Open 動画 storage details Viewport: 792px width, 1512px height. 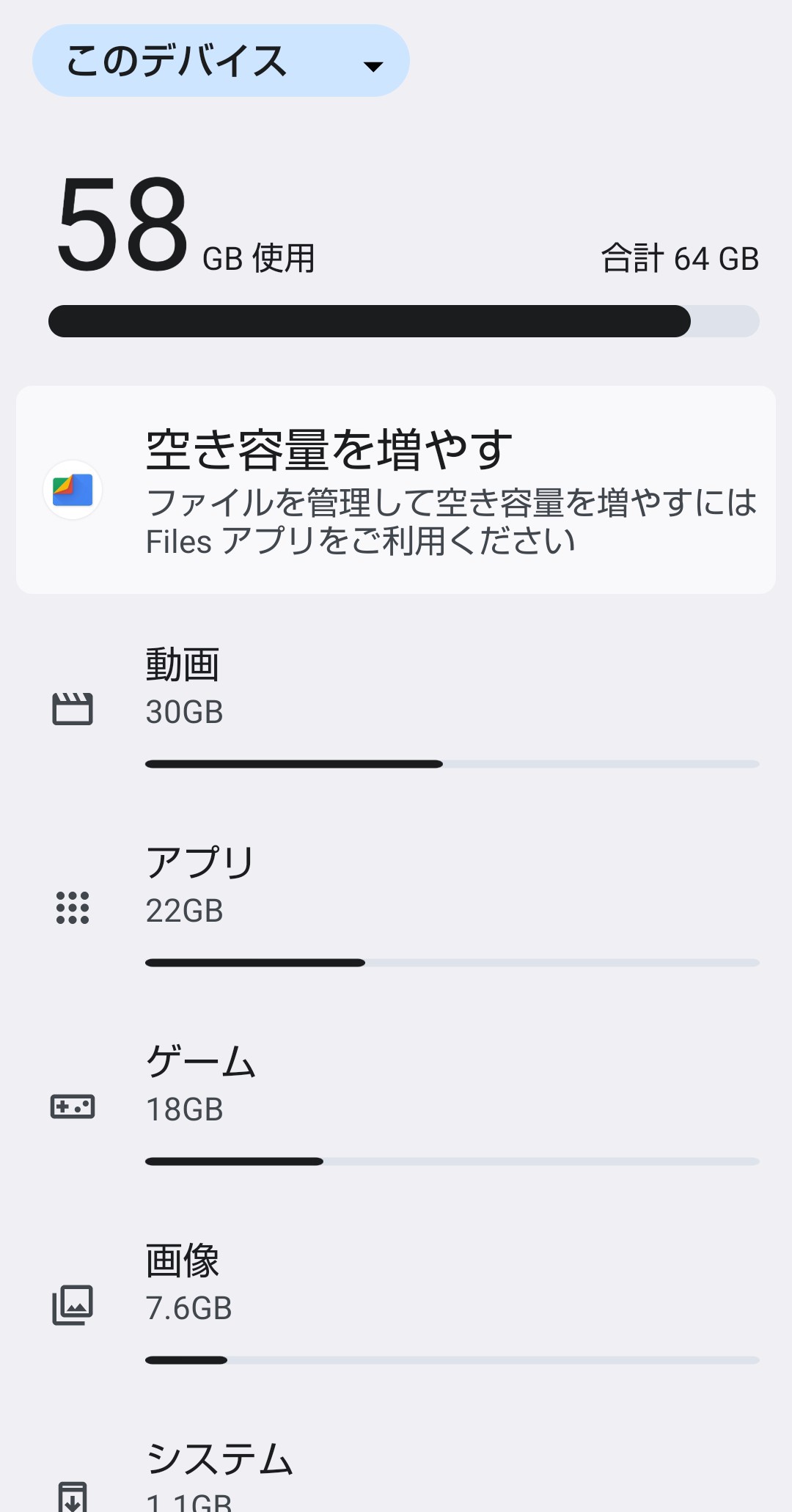tap(396, 704)
